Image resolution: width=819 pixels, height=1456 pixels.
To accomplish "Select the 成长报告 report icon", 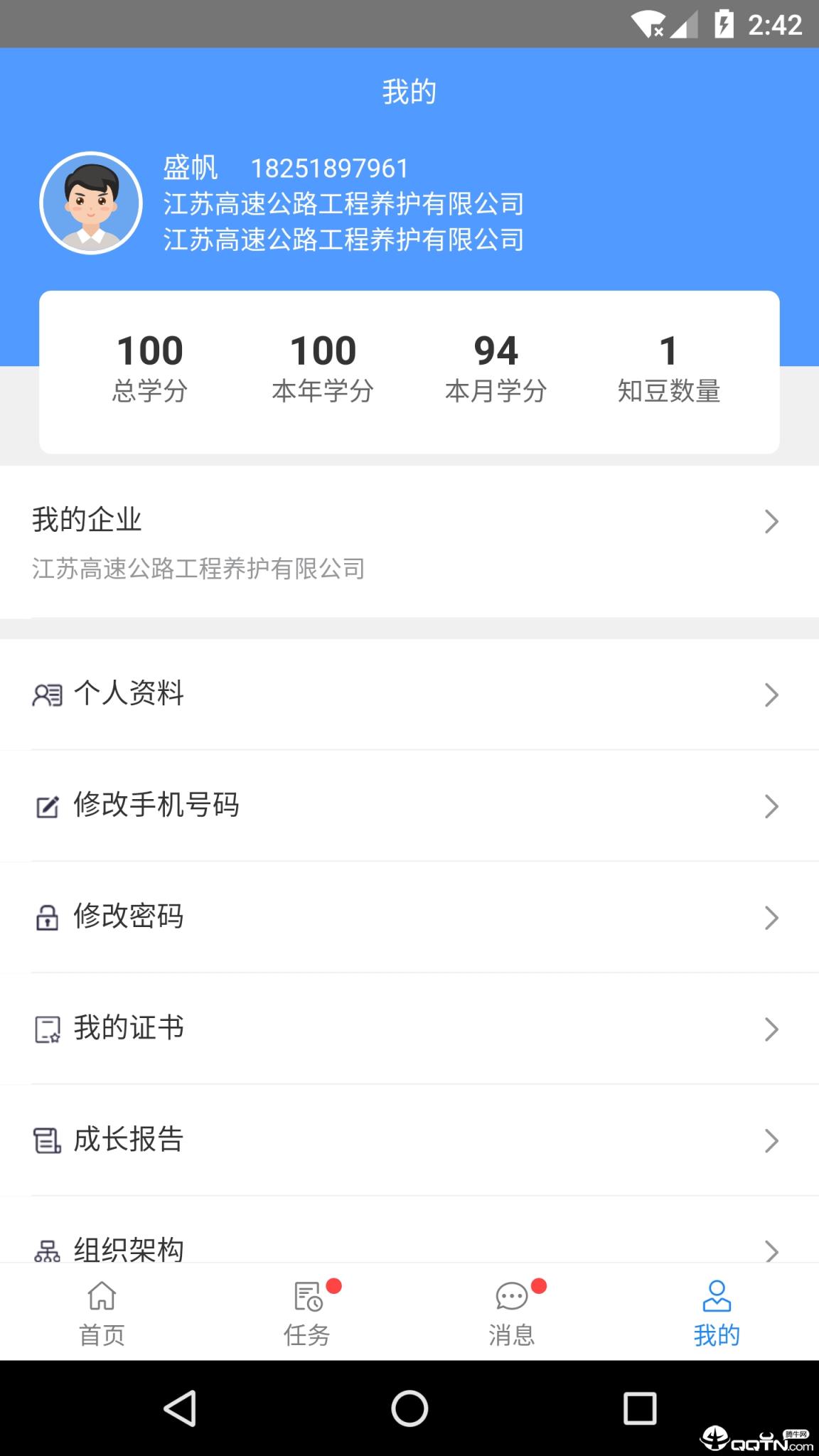I will coord(47,1140).
